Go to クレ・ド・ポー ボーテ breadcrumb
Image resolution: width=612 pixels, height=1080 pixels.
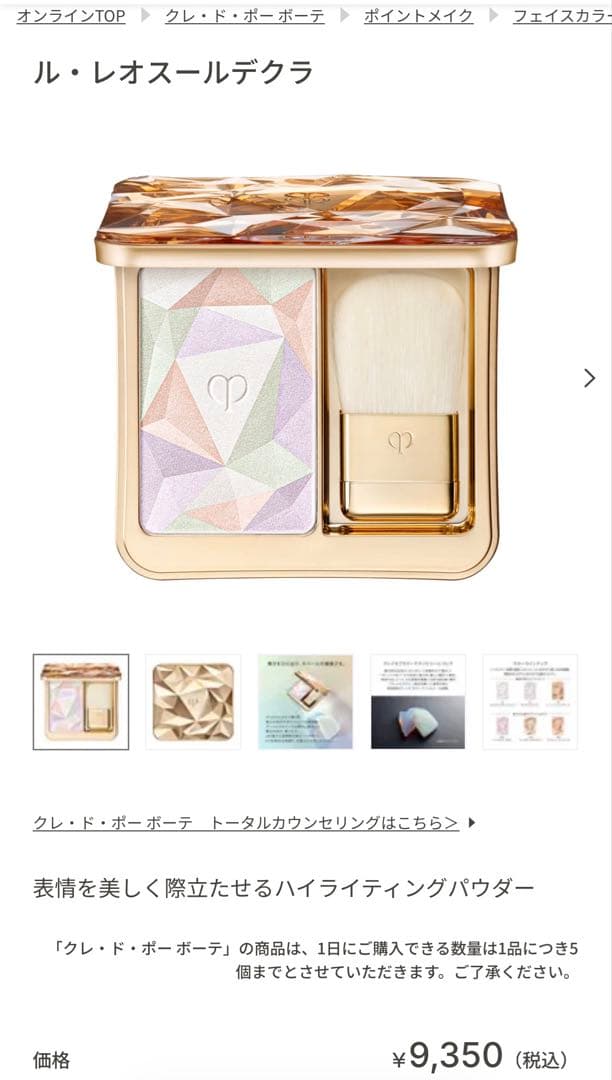243,16
